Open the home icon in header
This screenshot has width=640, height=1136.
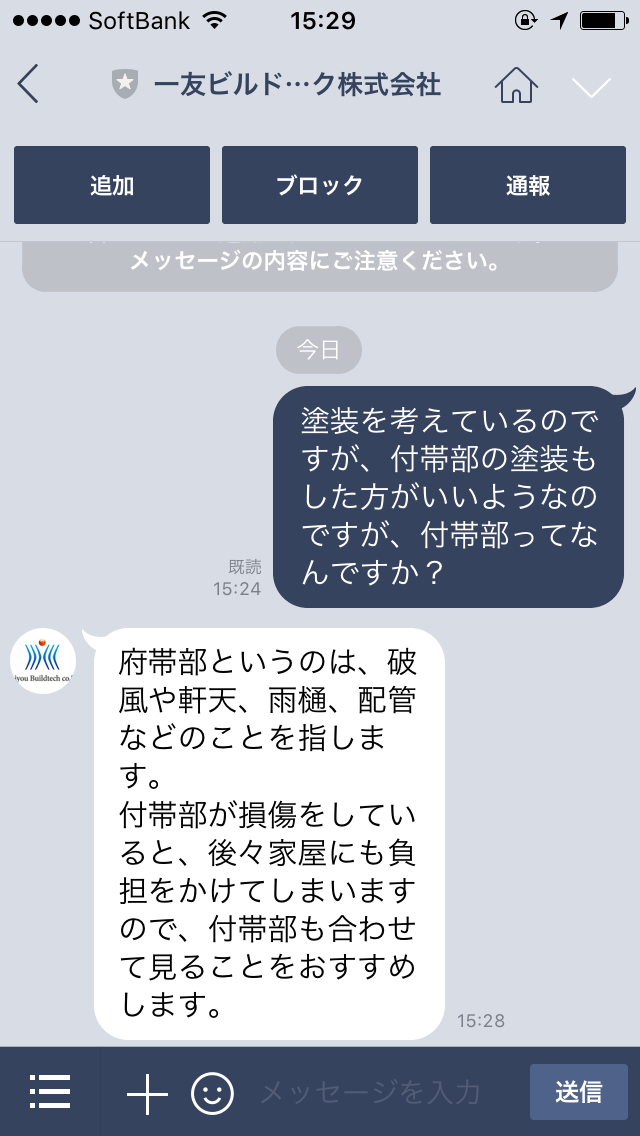[x=516, y=85]
